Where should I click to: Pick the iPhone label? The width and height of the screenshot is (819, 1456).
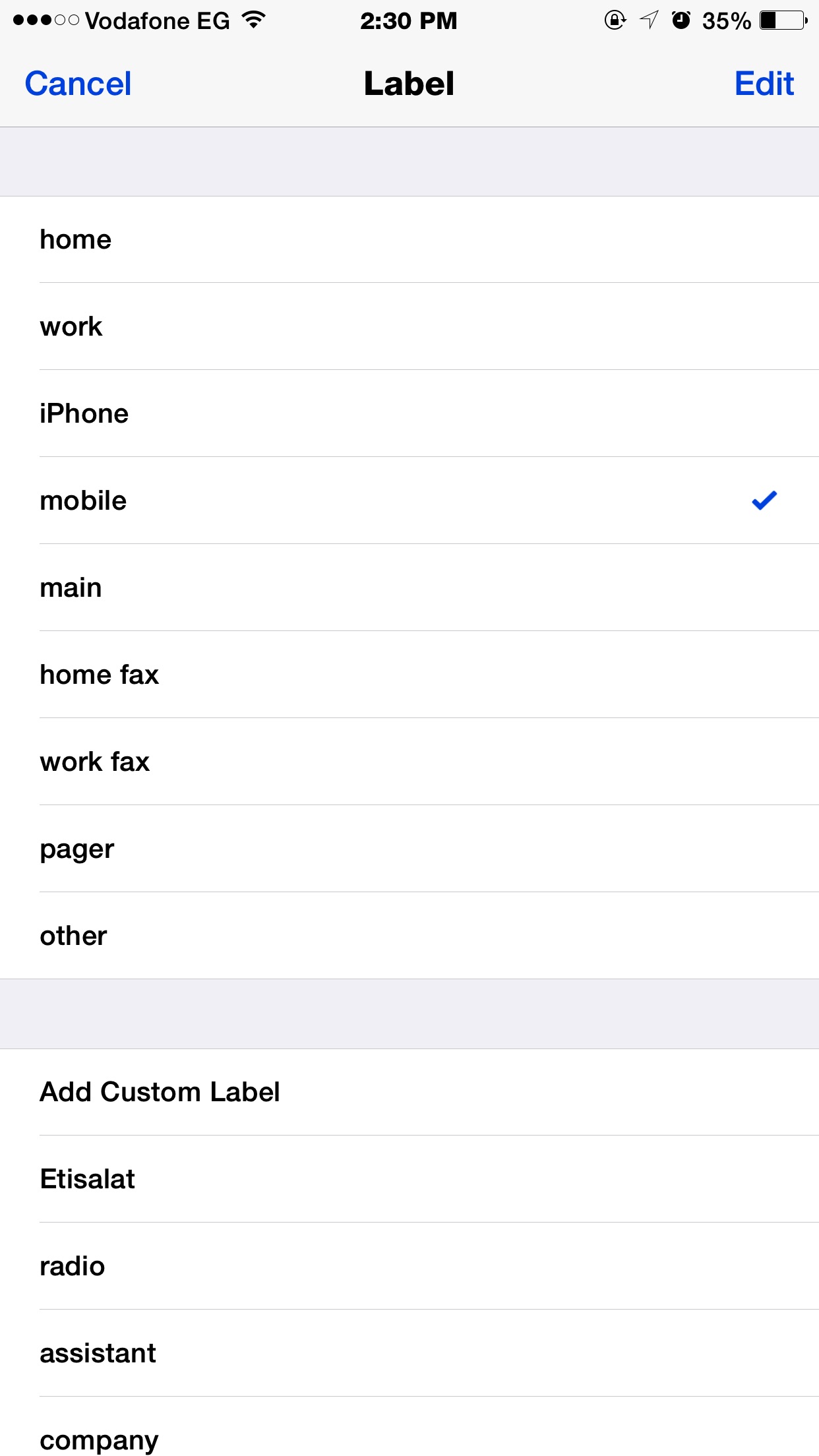click(x=409, y=413)
